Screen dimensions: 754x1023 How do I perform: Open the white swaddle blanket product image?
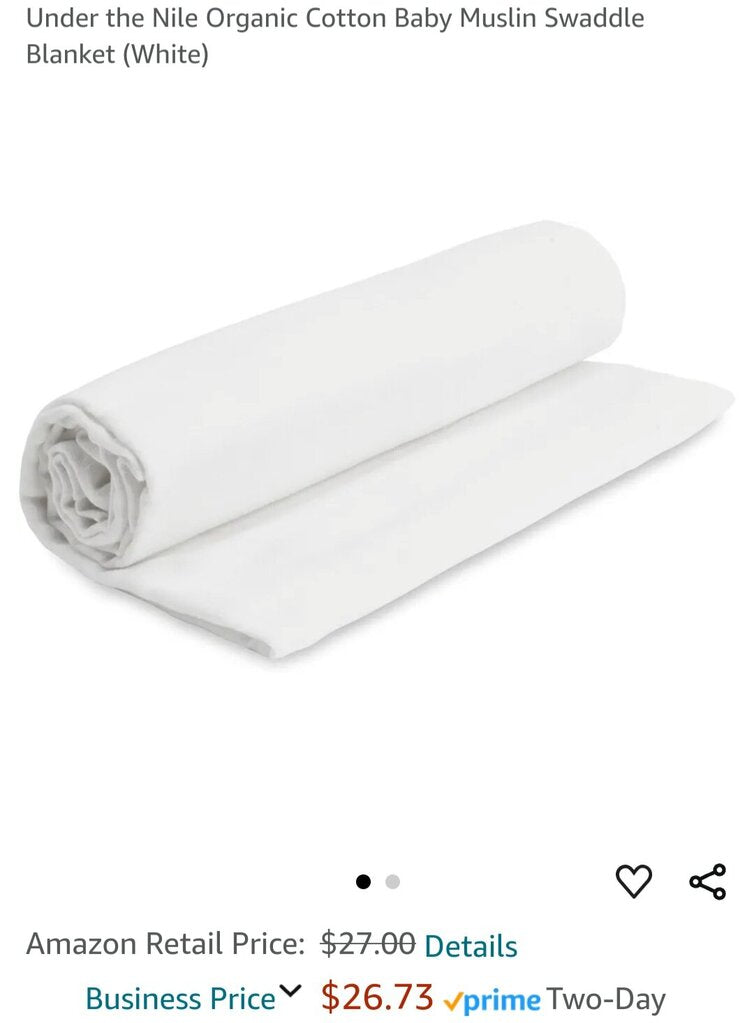tap(376, 440)
